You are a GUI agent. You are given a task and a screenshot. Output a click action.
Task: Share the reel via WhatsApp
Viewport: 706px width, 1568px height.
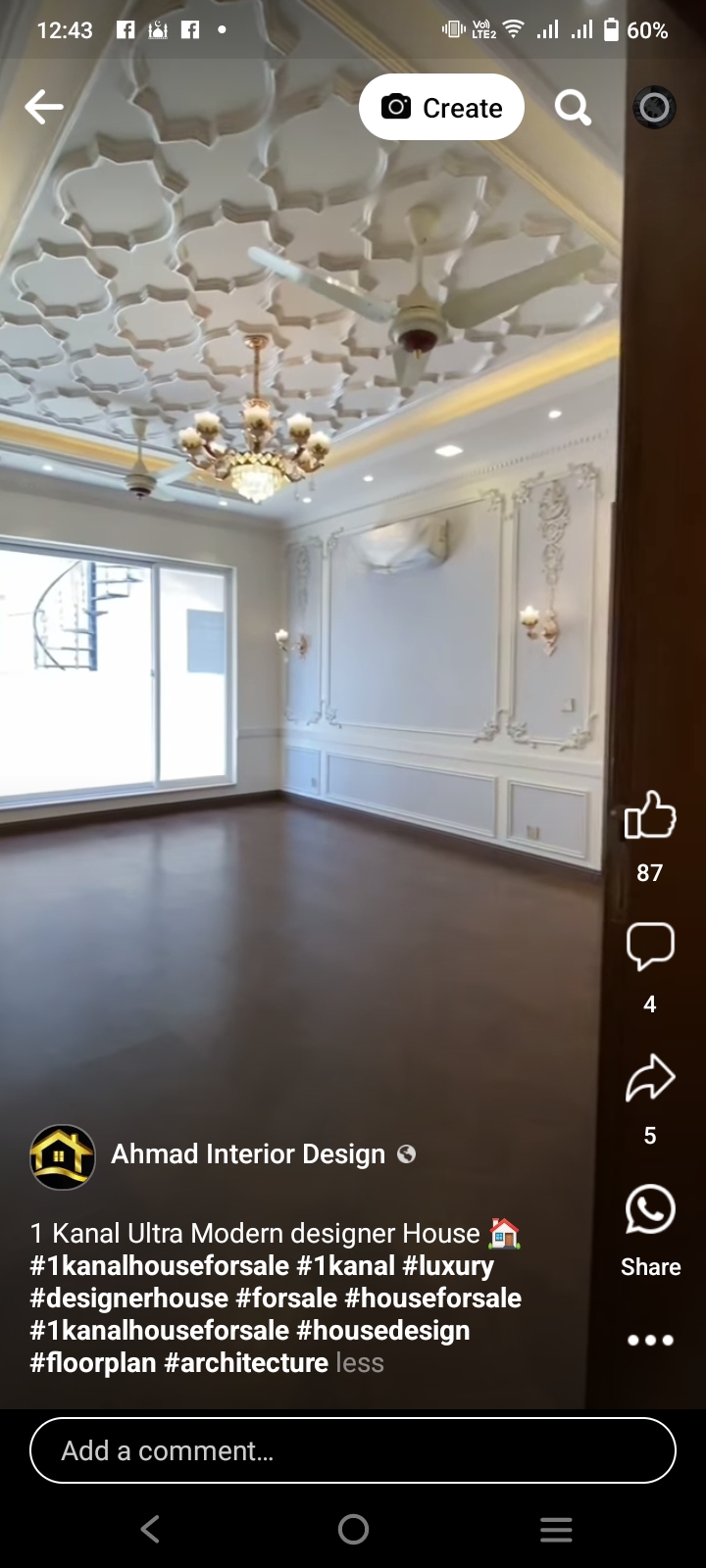[x=650, y=1210]
